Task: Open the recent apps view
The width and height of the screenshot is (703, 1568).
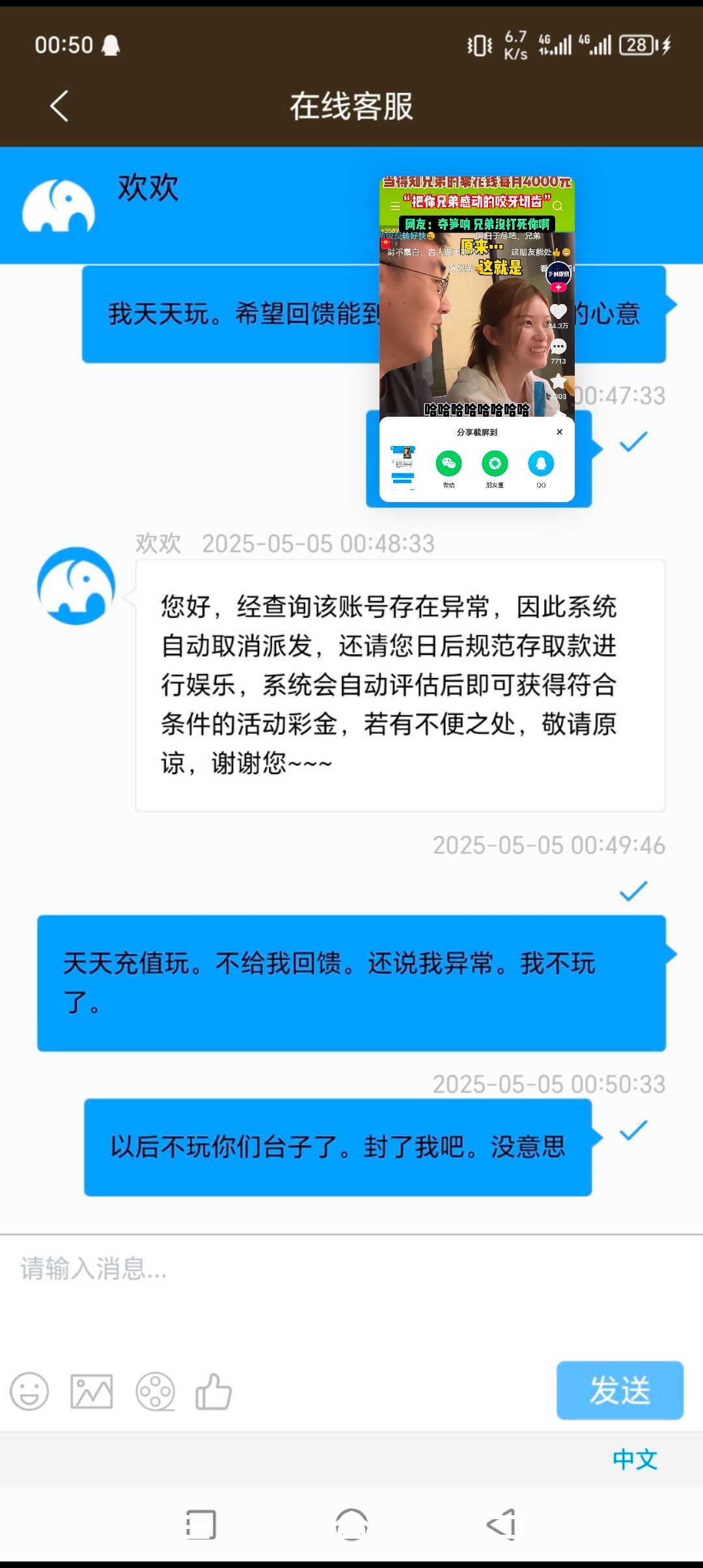Action: 200,1524
